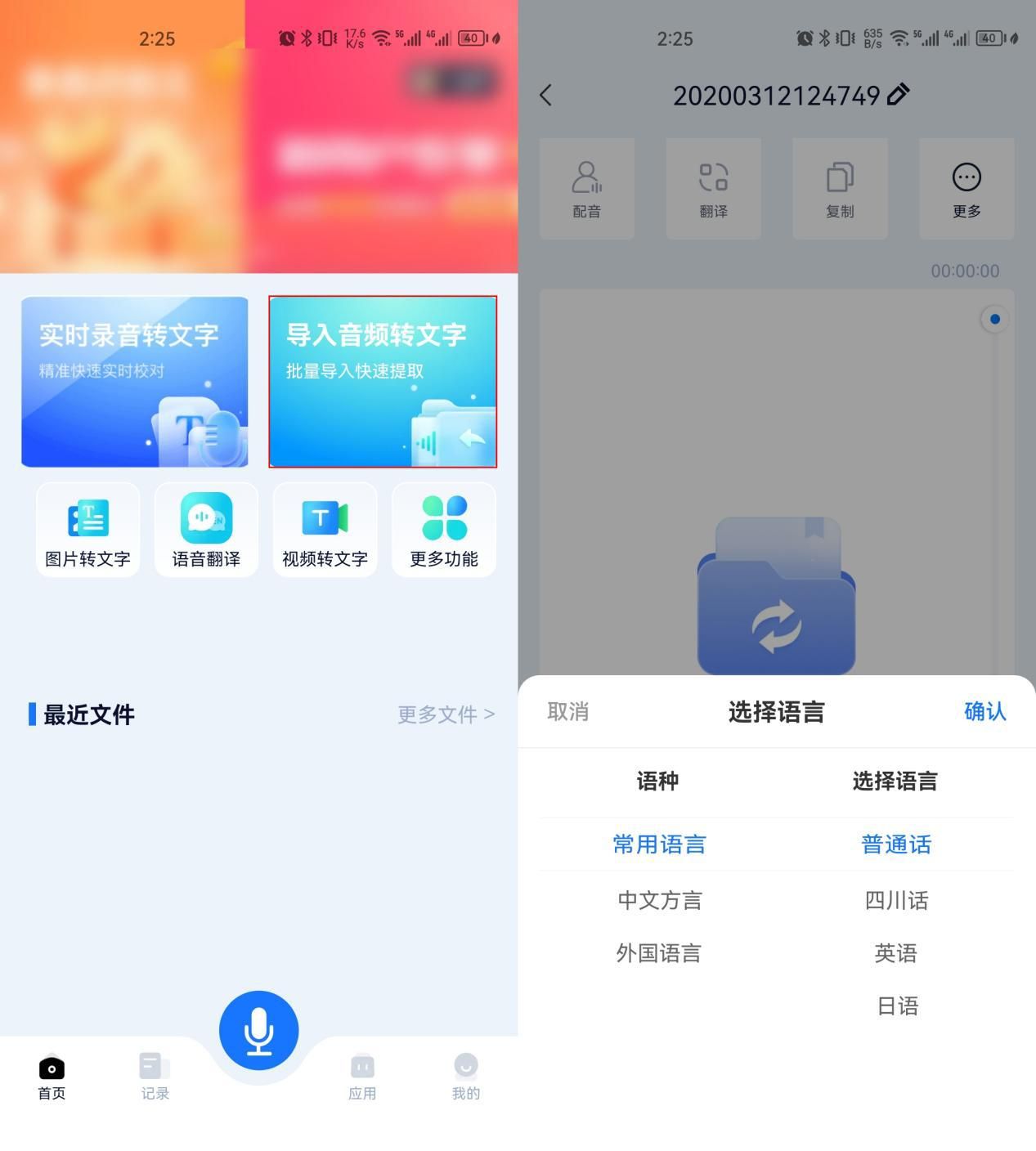Go back using the top-left arrow
1036x1151 pixels.
pyautogui.click(x=546, y=96)
